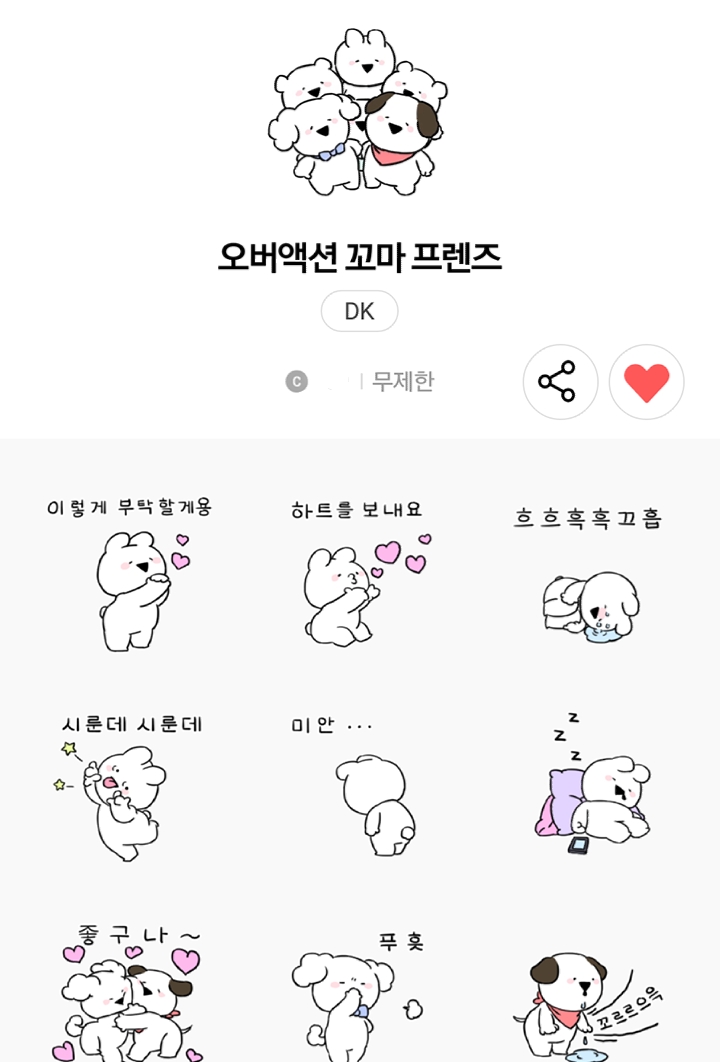Screen dimensions: 720x1062
Task: Preview the 좋구나 hugging sticker
Action: (130, 995)
